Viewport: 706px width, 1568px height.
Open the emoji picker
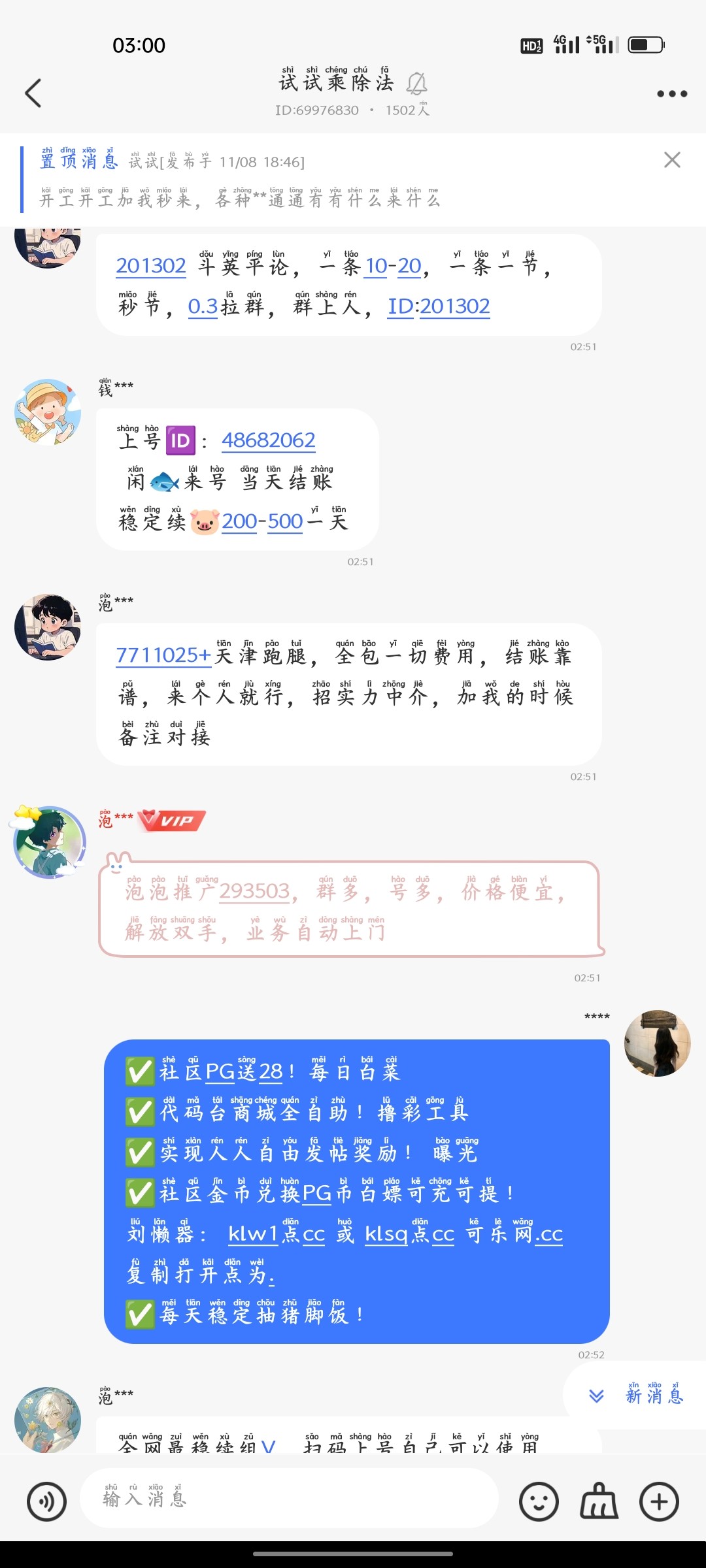pyautogui.click(x=539, y=1501)
